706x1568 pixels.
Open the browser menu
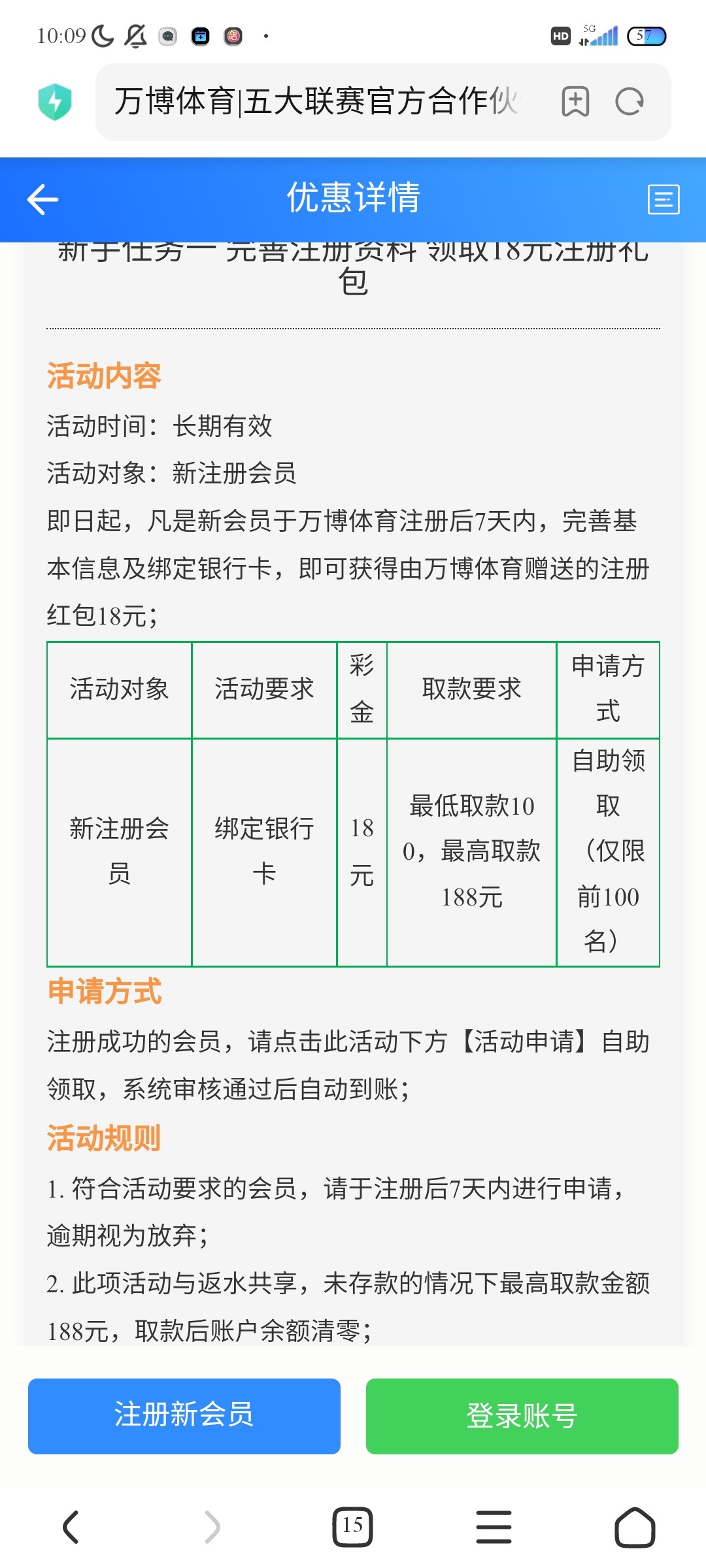point(494,1527)
